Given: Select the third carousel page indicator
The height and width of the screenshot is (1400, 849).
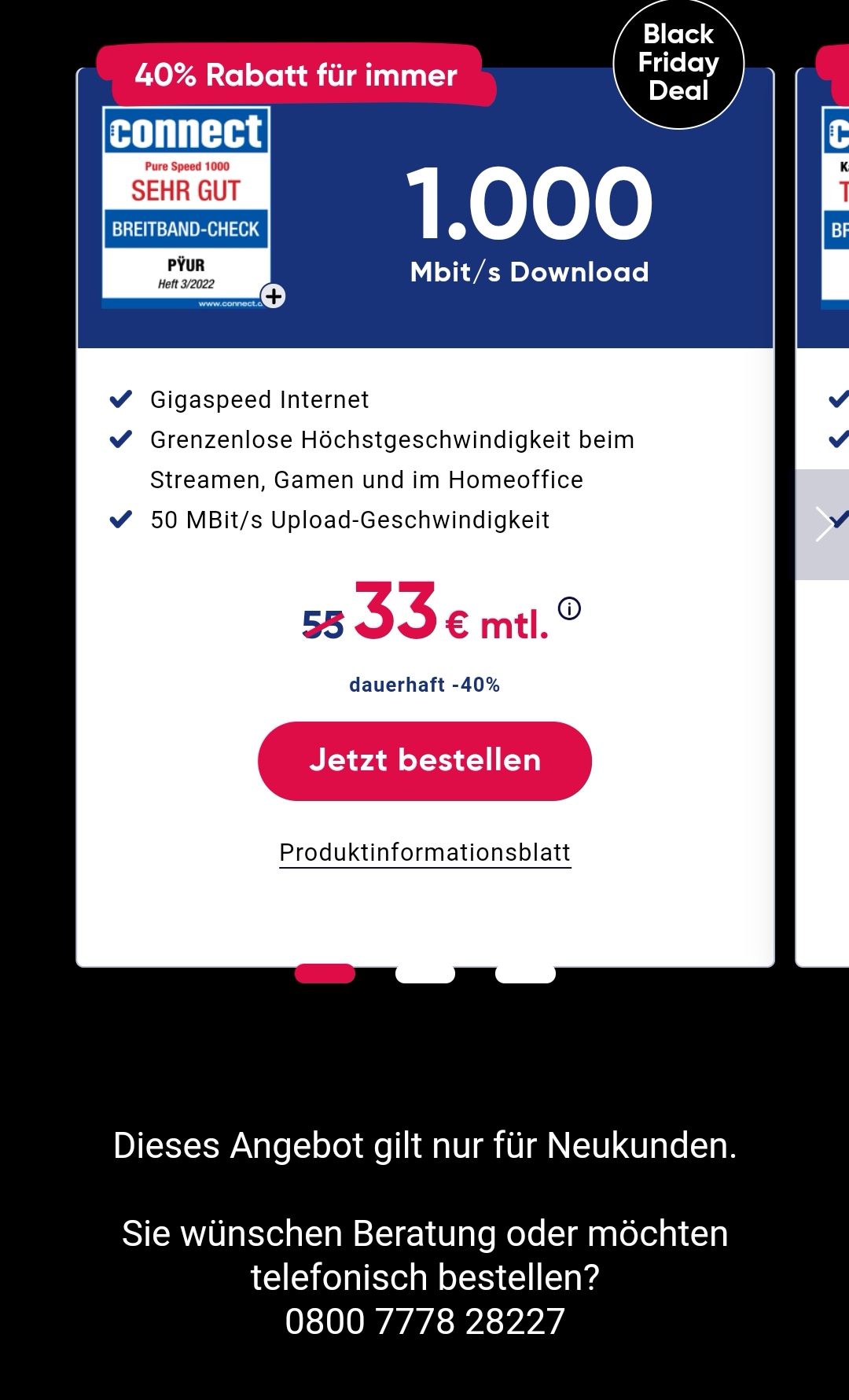Looking at the screenshot, I should click(525, 975).
